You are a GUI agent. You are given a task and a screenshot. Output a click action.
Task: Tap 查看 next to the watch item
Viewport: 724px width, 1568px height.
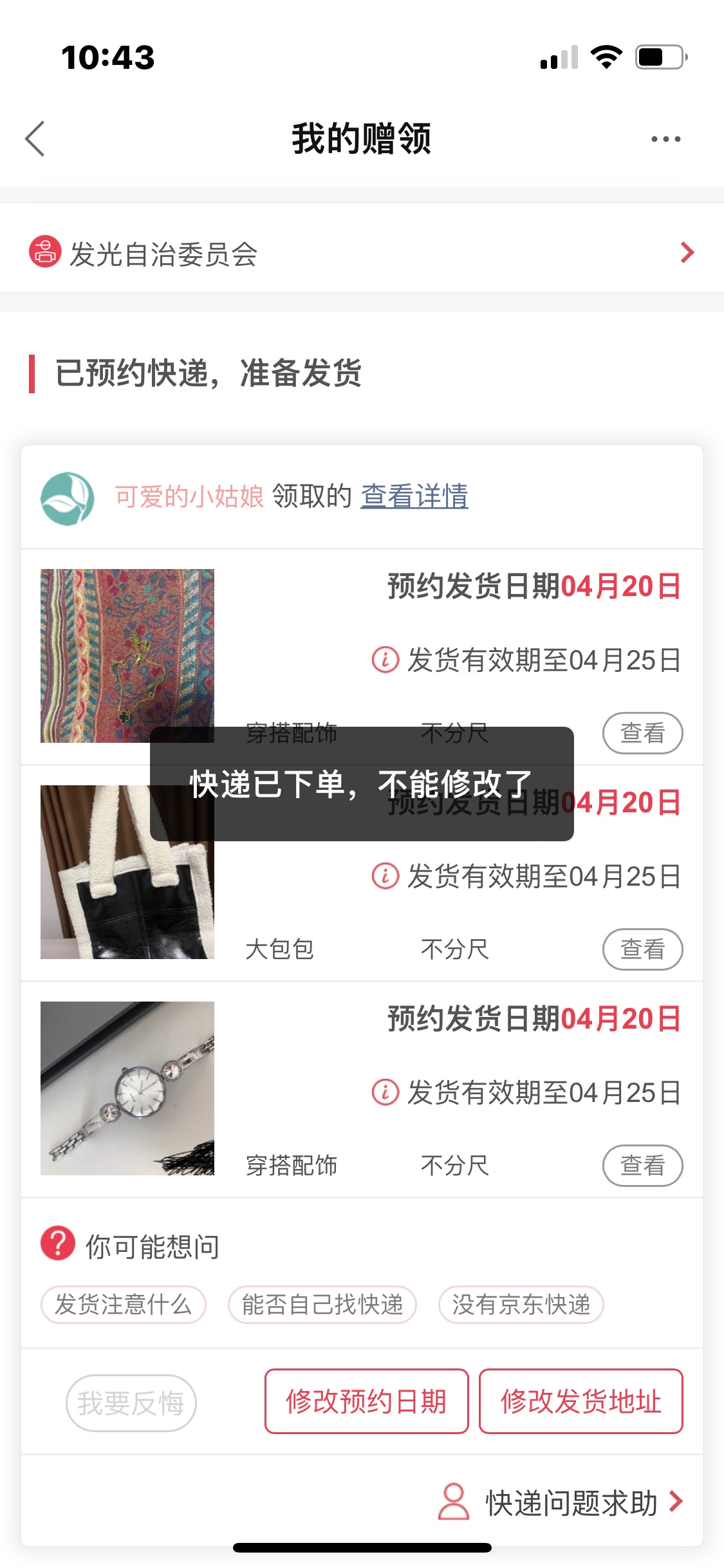click(642, 1165)
